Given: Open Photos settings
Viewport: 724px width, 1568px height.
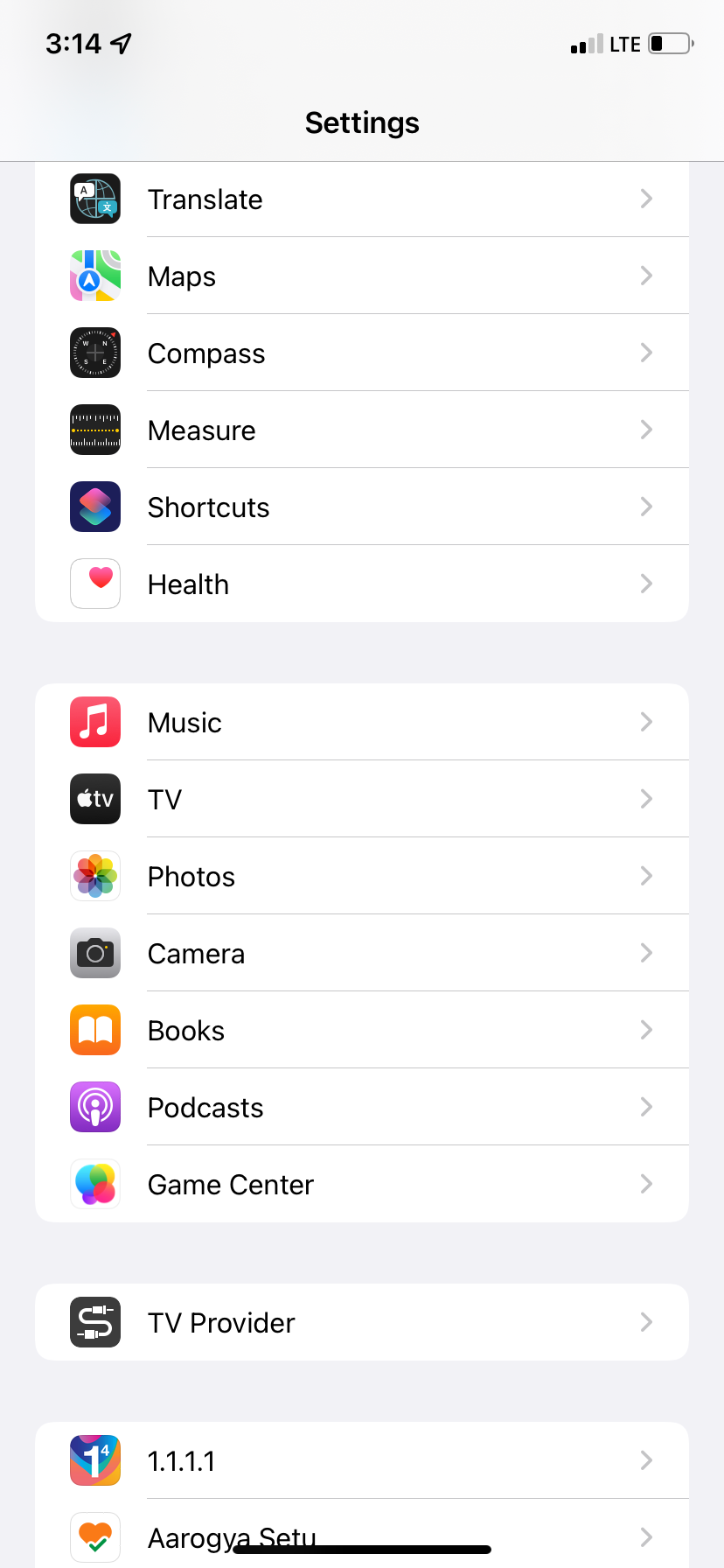Looking at the screenshot, I should click(x=362, y=876).
